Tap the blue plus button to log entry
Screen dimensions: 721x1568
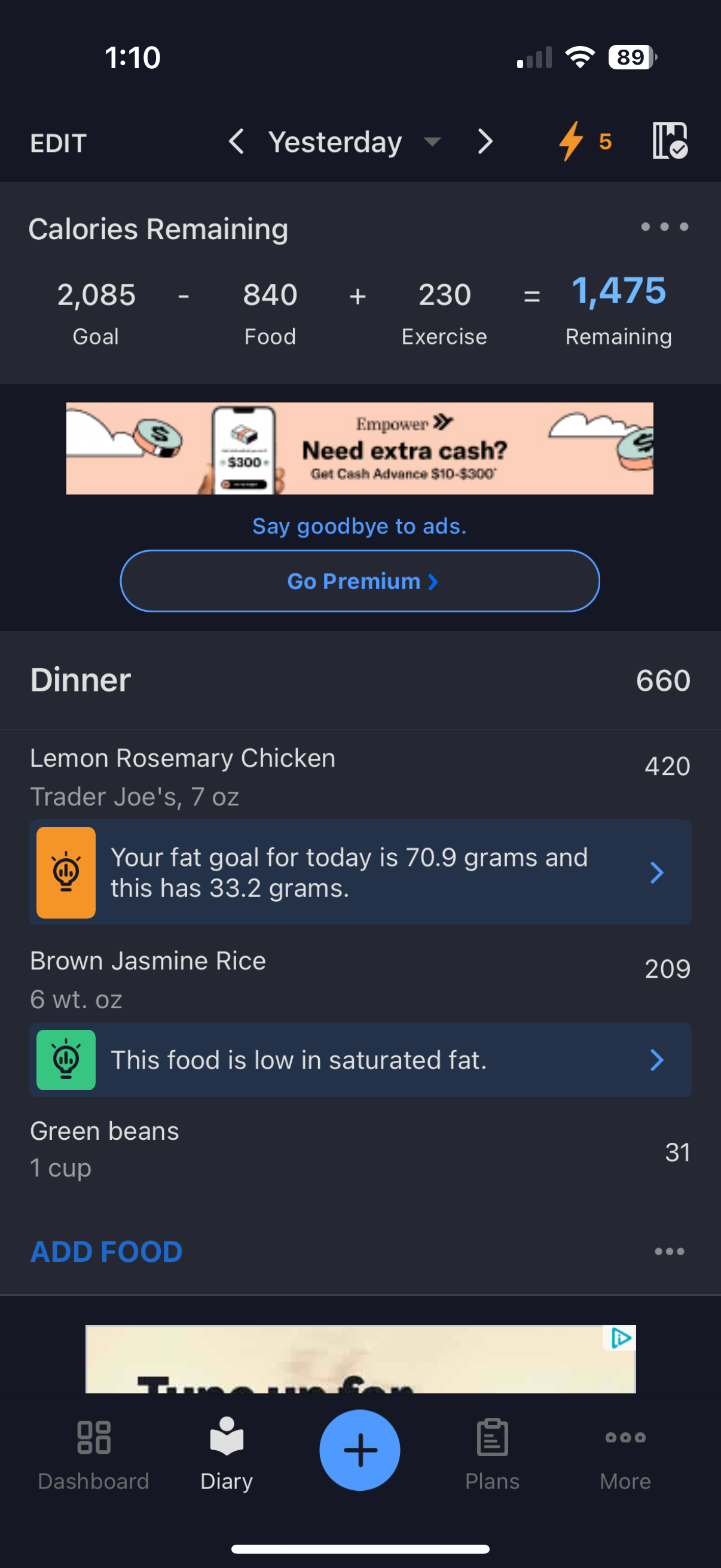click(x=360, y=1450)
